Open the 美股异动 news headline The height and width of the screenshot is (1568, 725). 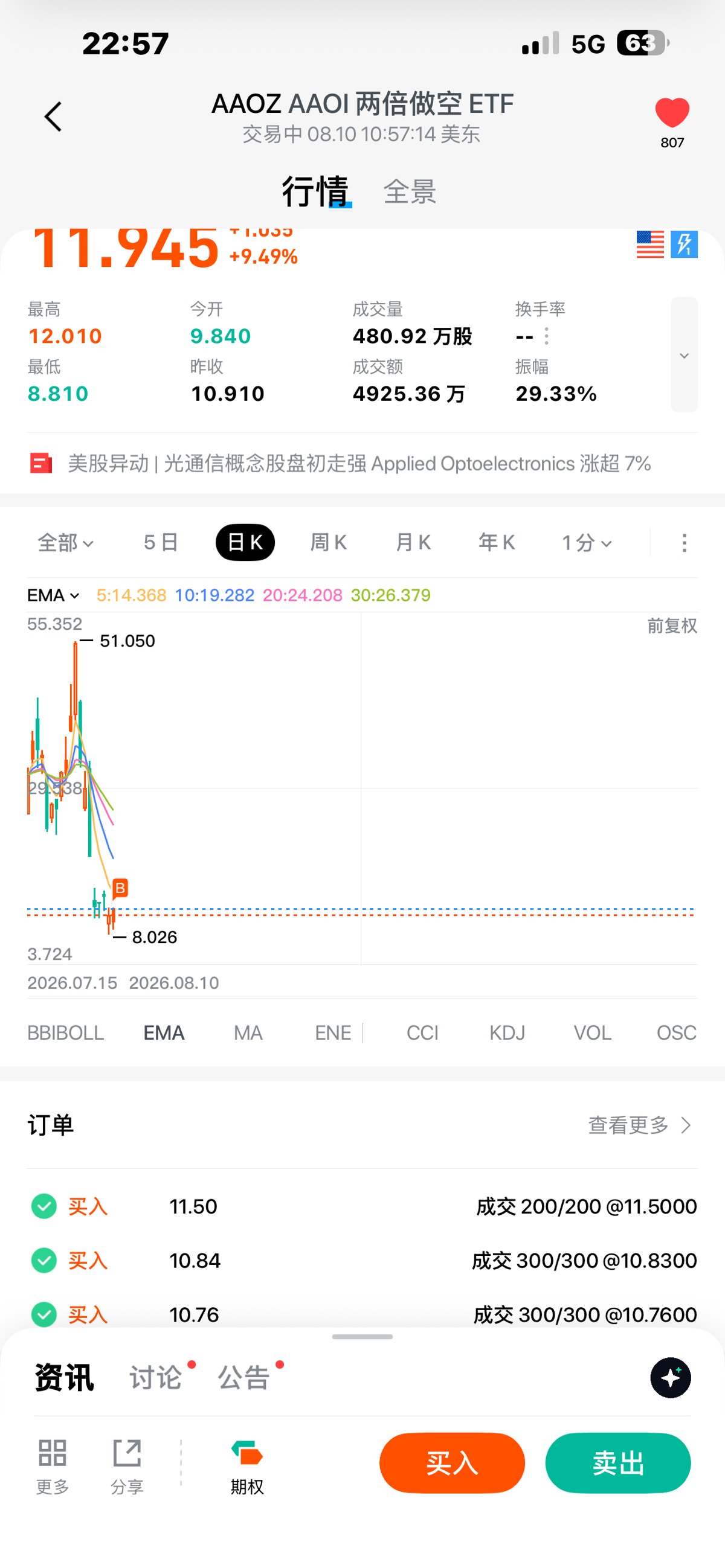[x=359, y=463]
